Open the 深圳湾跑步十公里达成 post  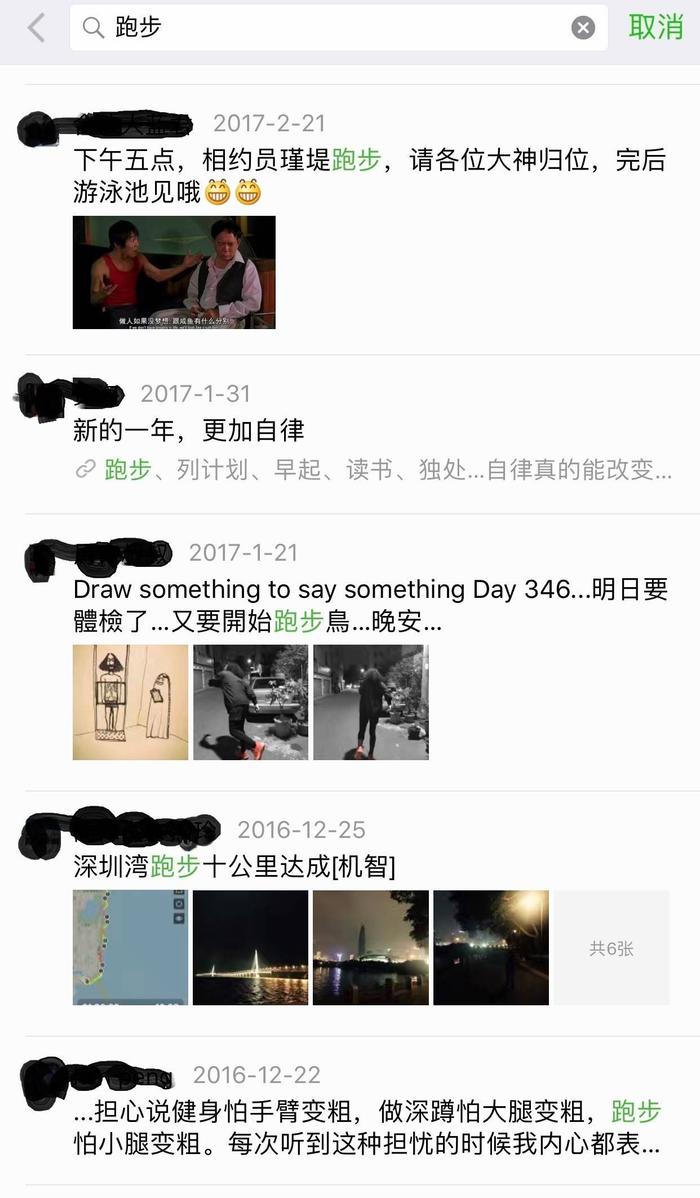point(234,867)
